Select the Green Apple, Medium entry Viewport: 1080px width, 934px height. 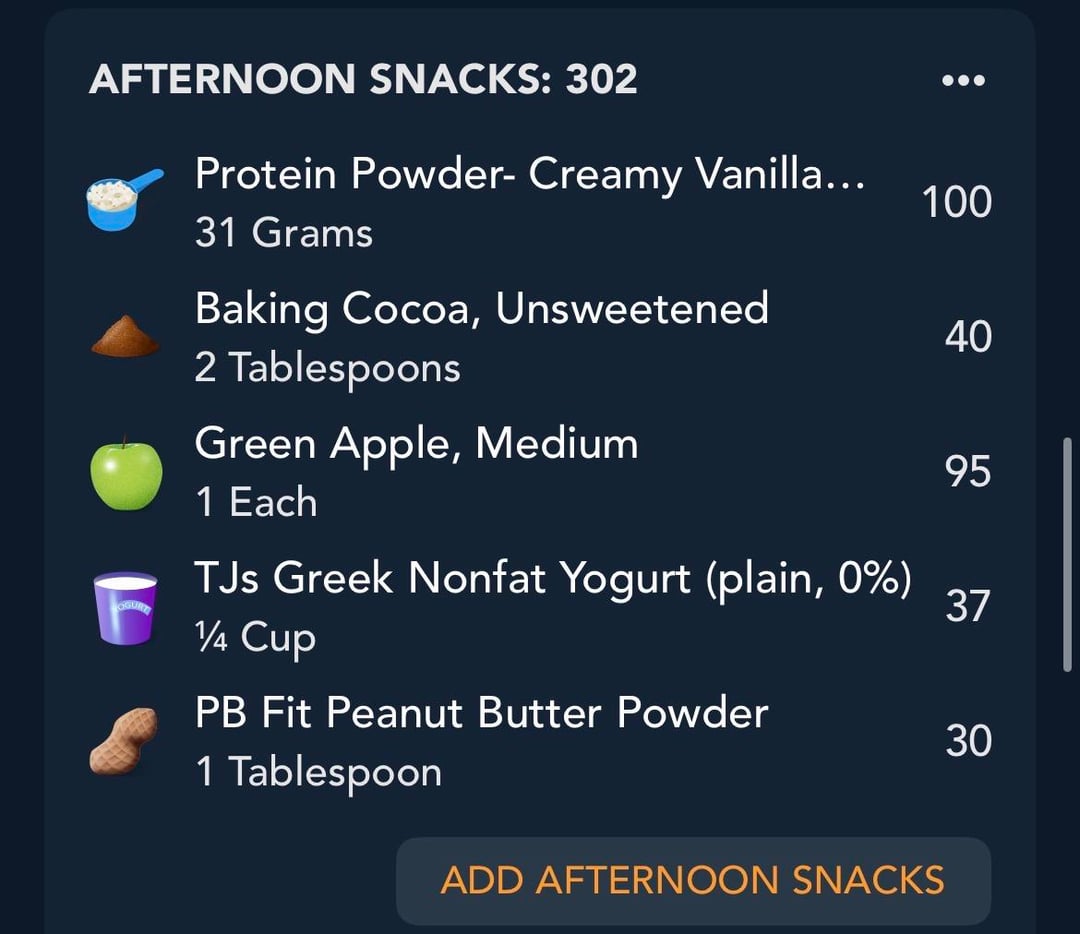point(416,470)
